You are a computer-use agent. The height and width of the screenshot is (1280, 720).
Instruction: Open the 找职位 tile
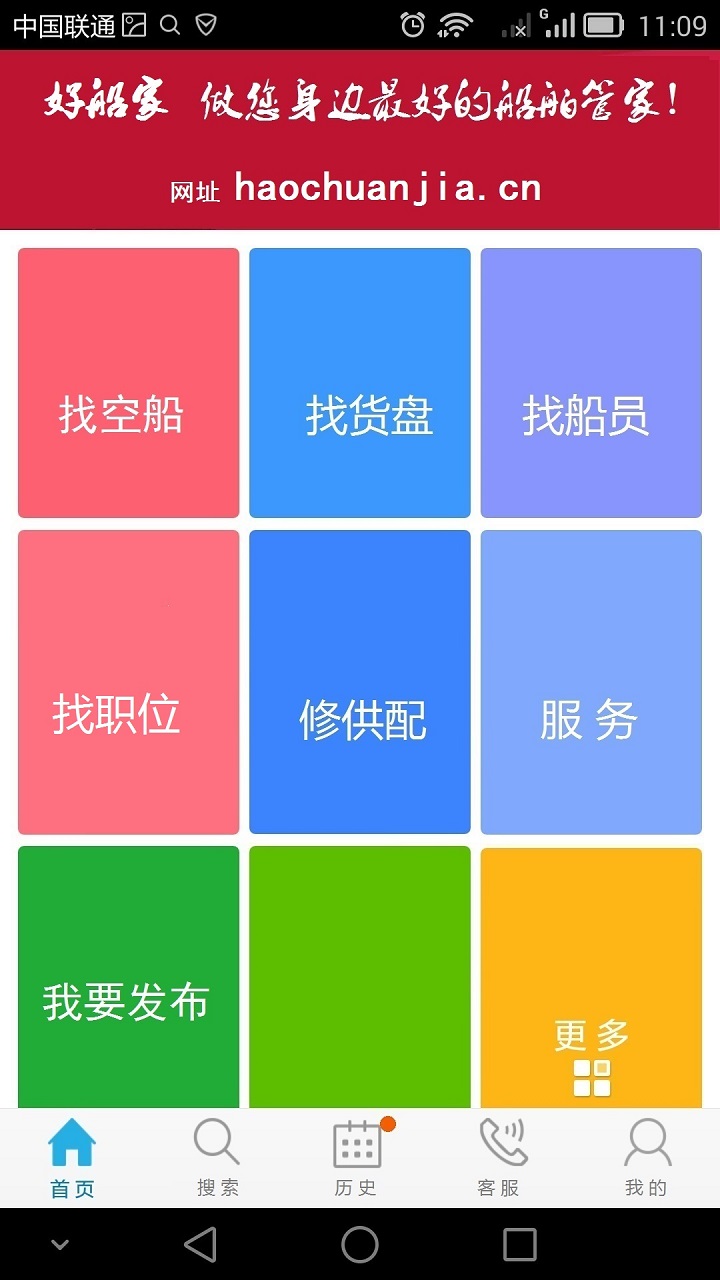tap(129, 682)
